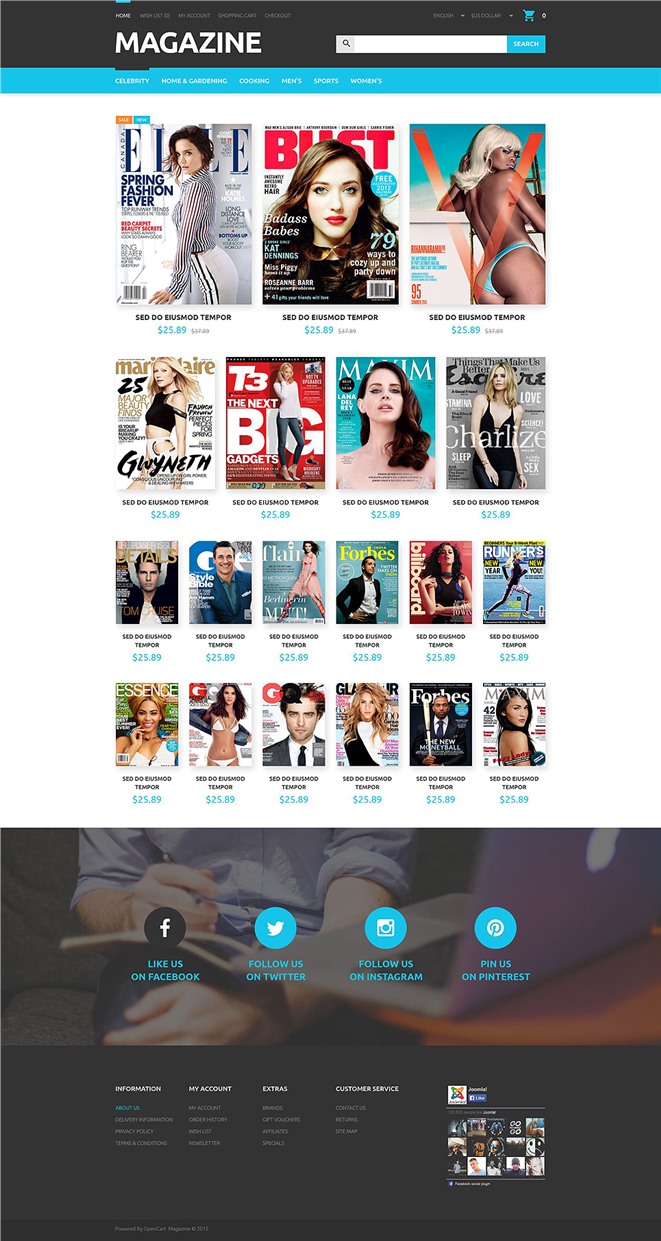Expand the English language dropdown

click(448, 16)
